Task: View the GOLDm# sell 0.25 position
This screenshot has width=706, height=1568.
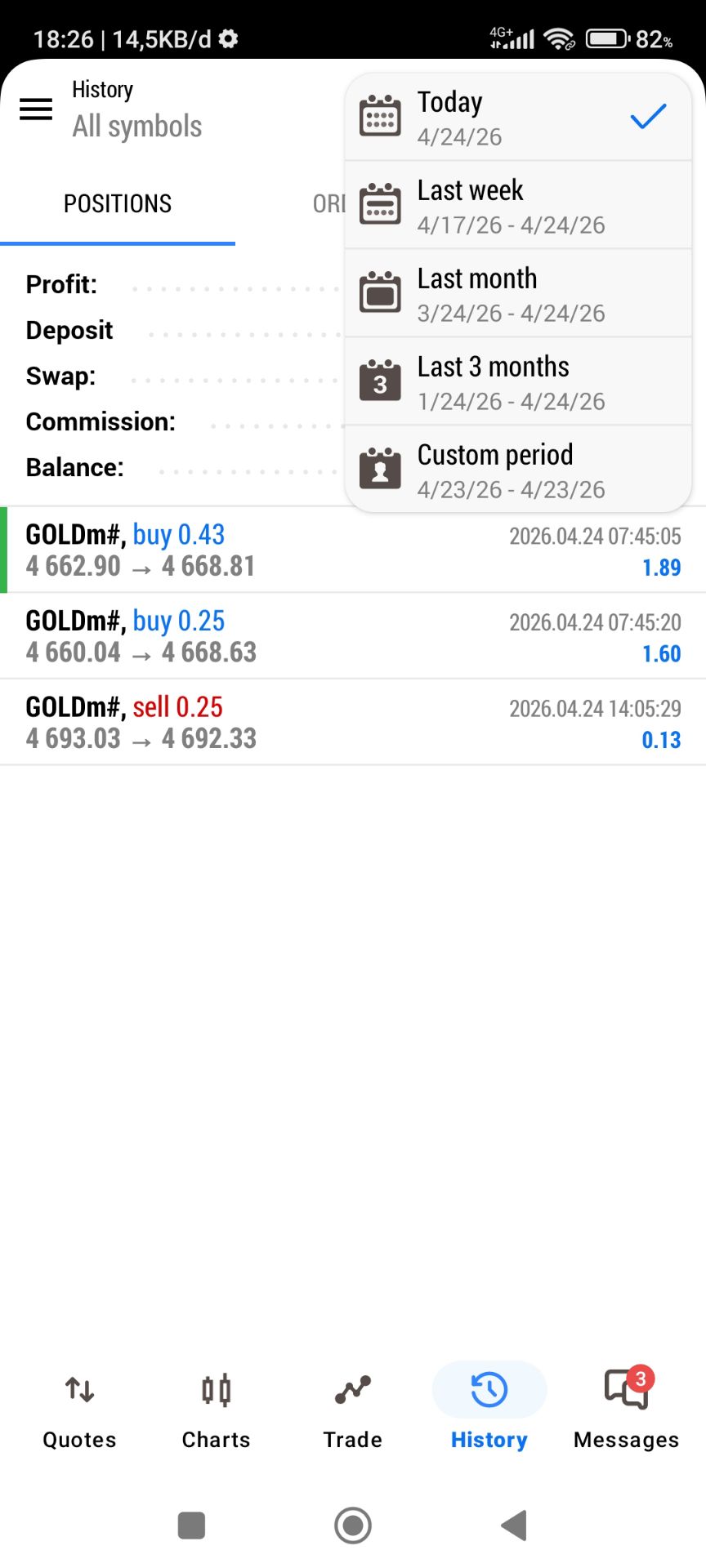Action: [353, 723]
